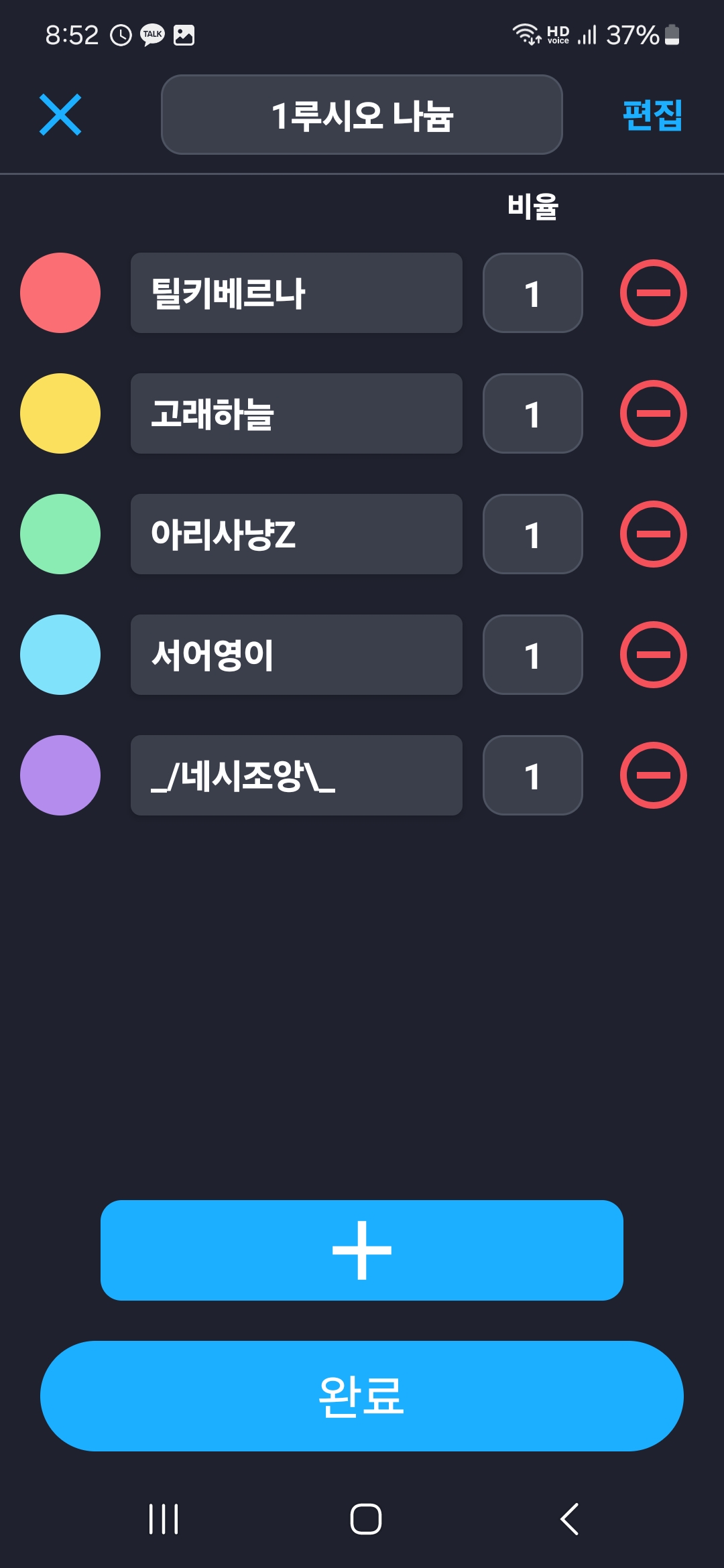Add a new member with the plus button

pyautogui.click(x=361, y=1250)
